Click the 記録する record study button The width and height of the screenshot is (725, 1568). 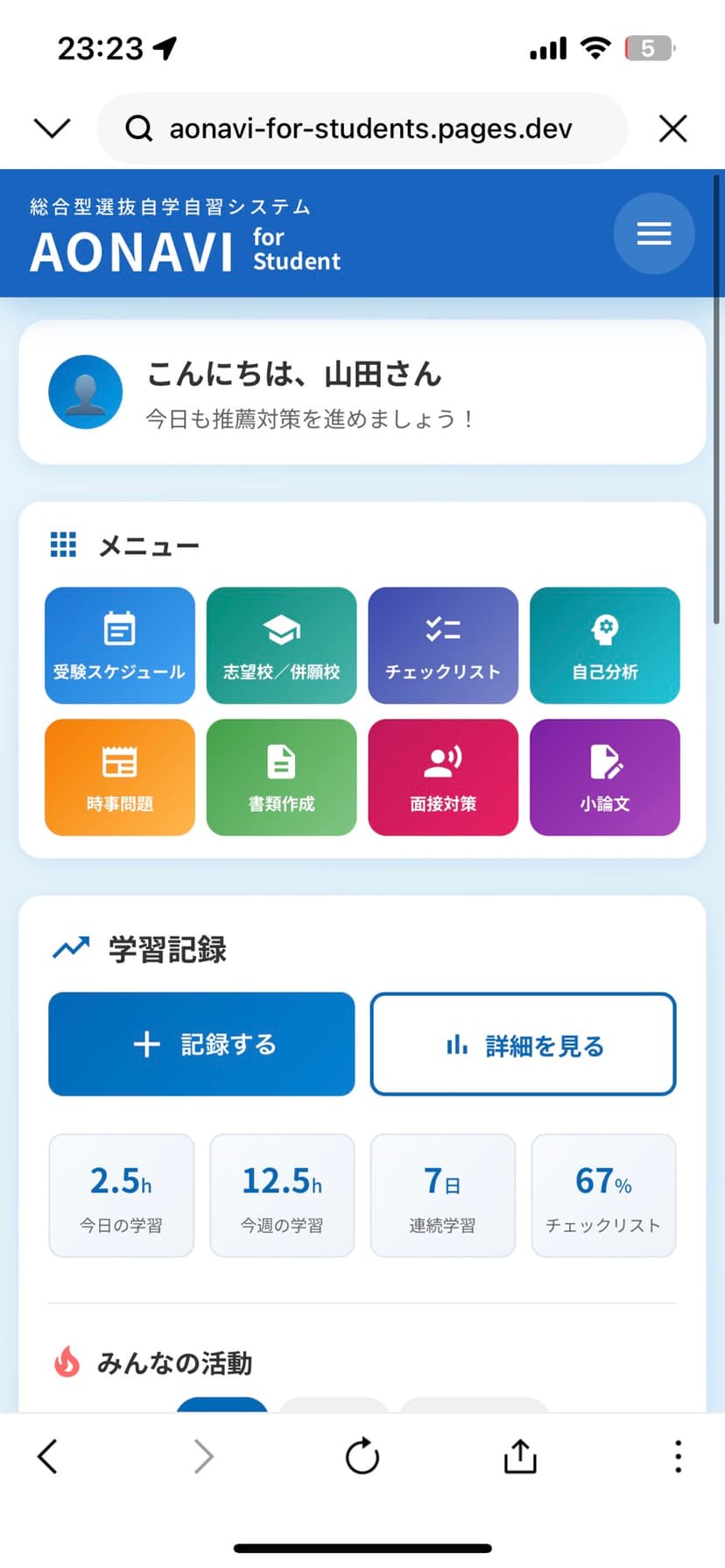[x=201, y=1044]
